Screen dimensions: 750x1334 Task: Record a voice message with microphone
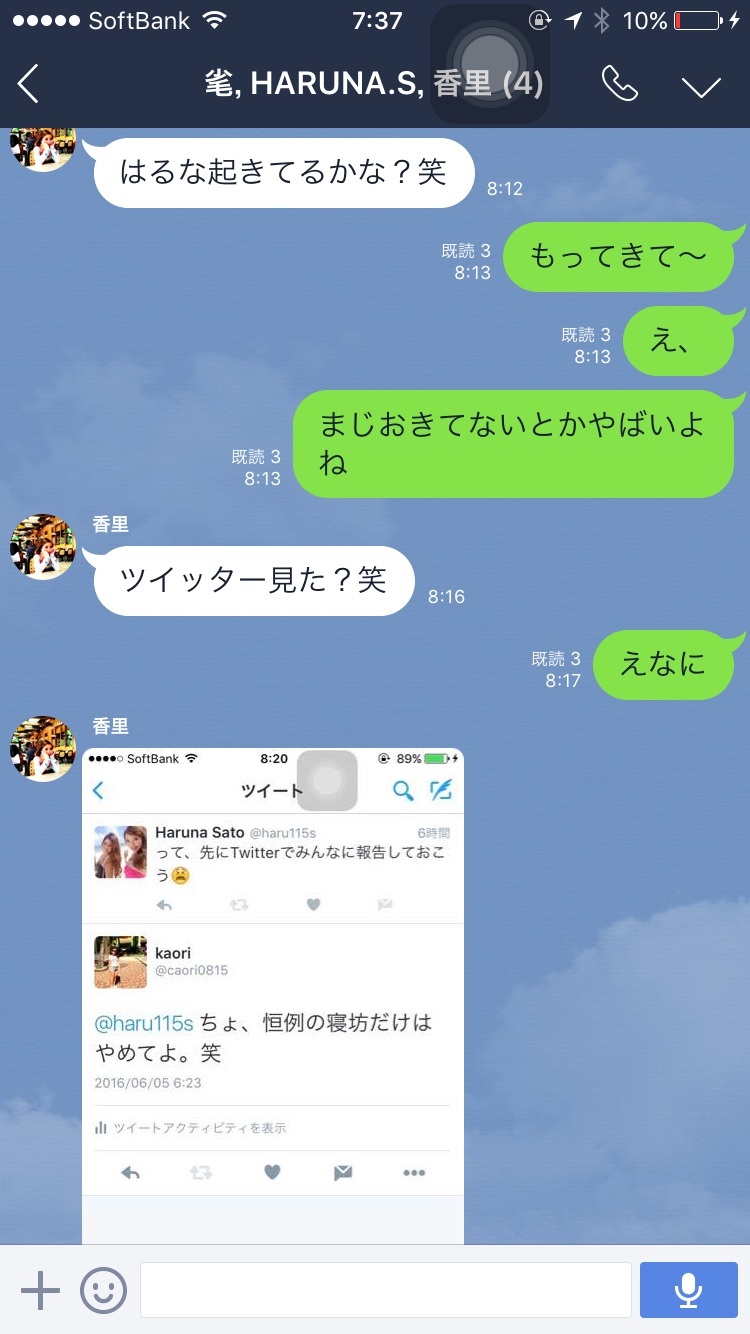pos(687,1290)
